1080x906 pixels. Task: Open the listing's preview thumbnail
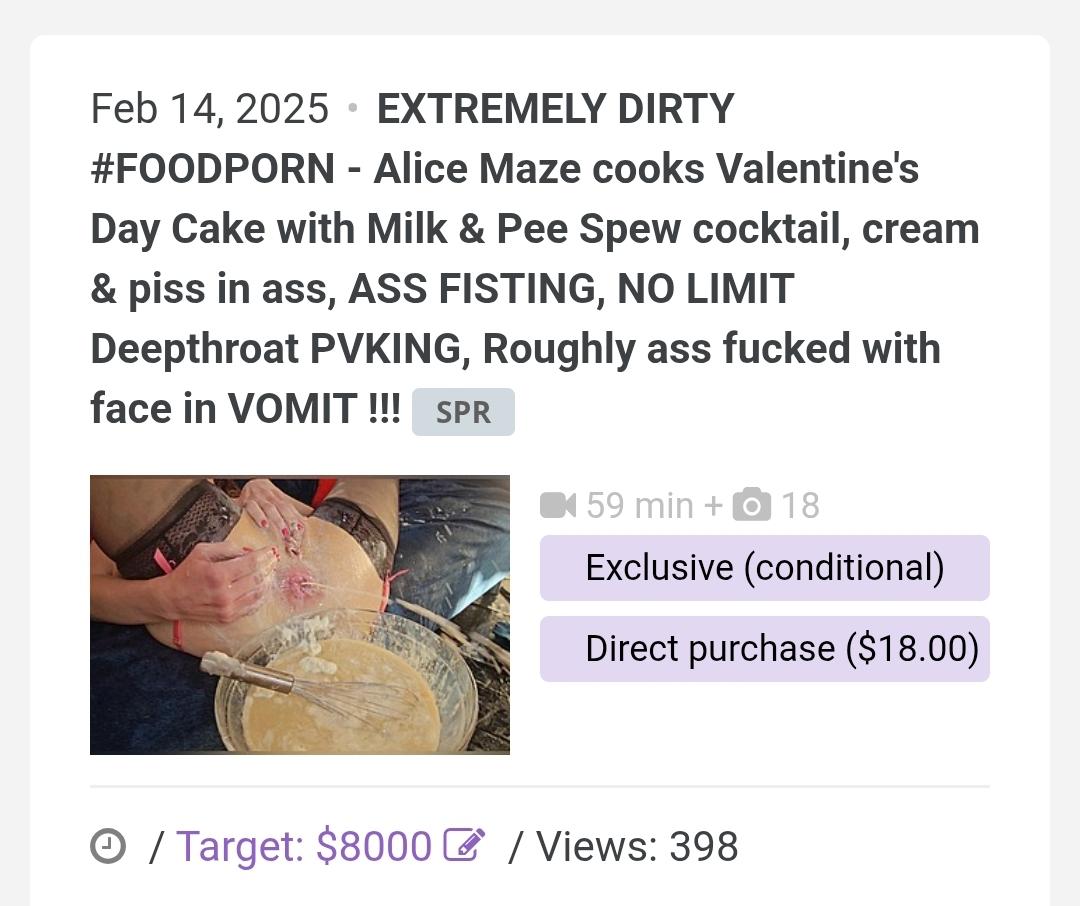coord(299,614)
